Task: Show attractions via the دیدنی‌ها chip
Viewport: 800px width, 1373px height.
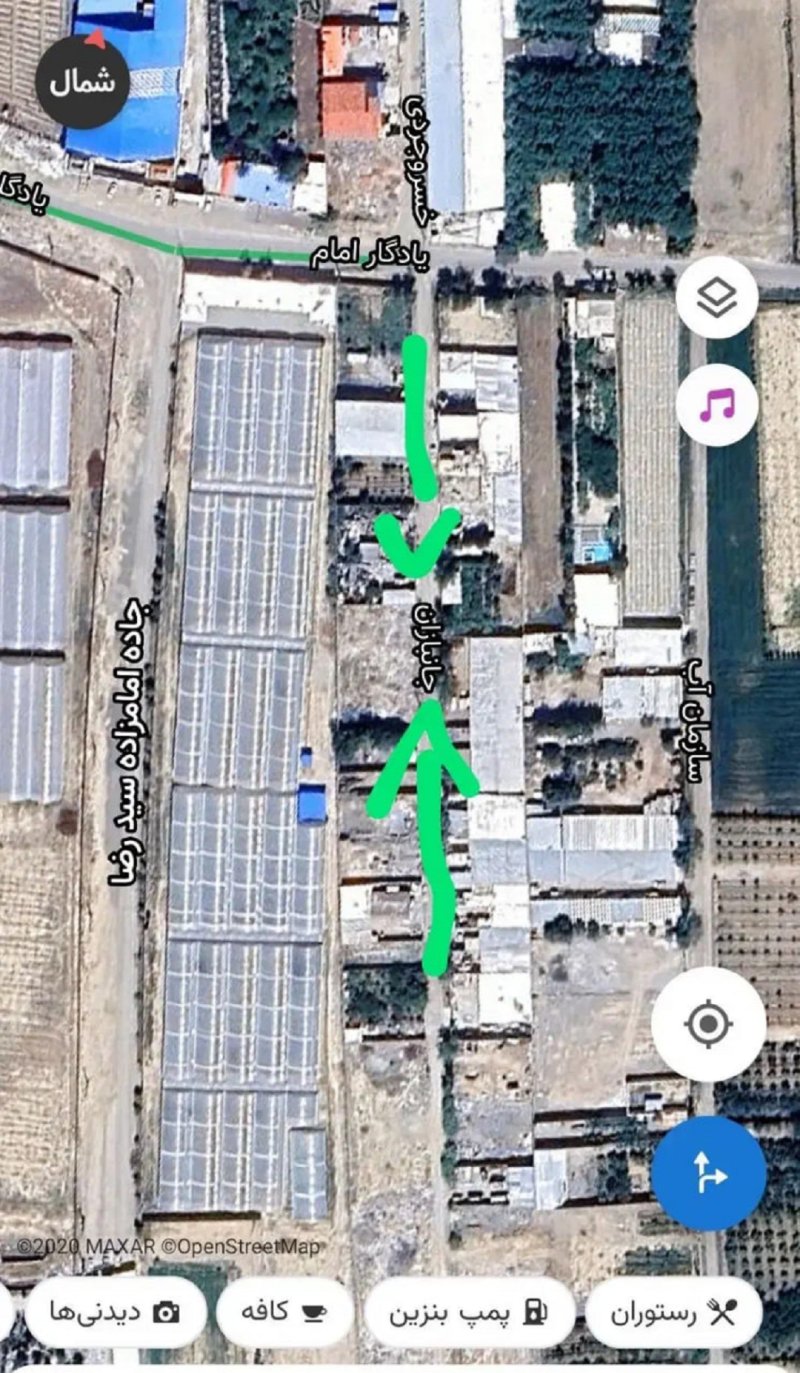Action: tap(116, 1312)
